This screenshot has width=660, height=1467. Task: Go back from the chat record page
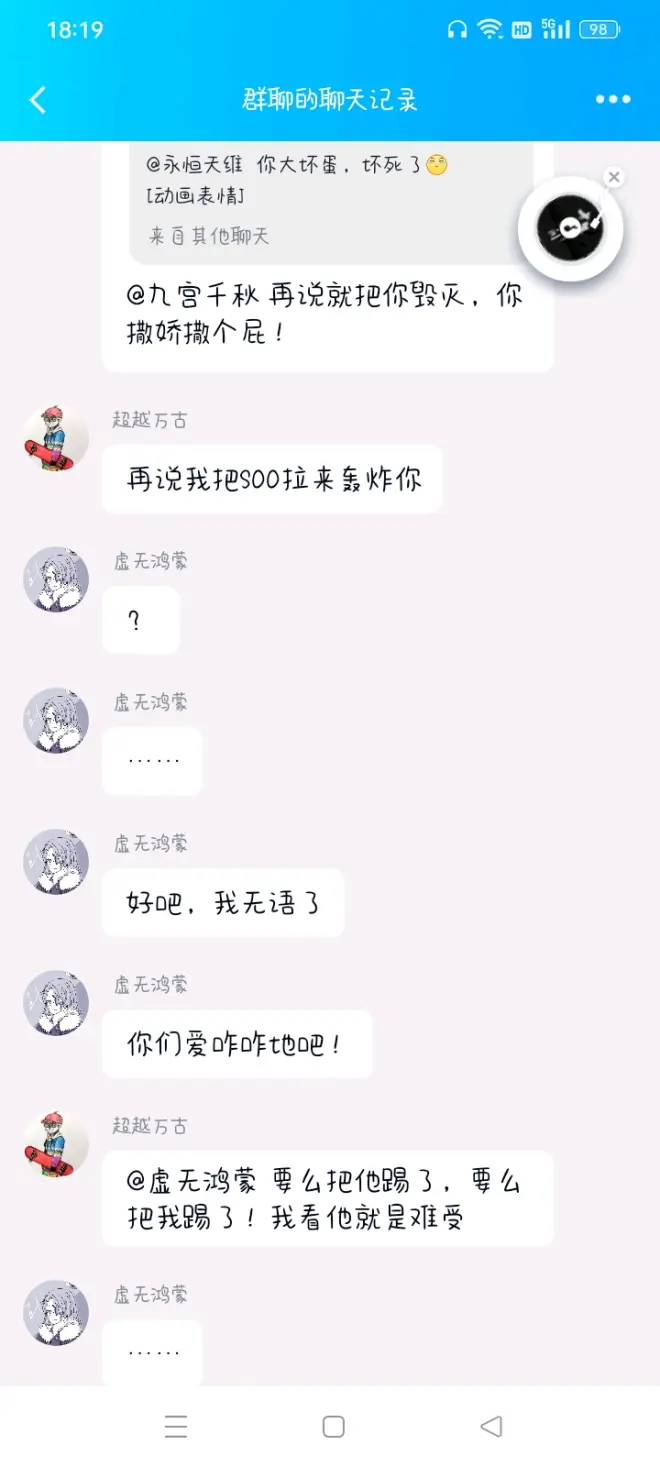[x=38, y=100]
